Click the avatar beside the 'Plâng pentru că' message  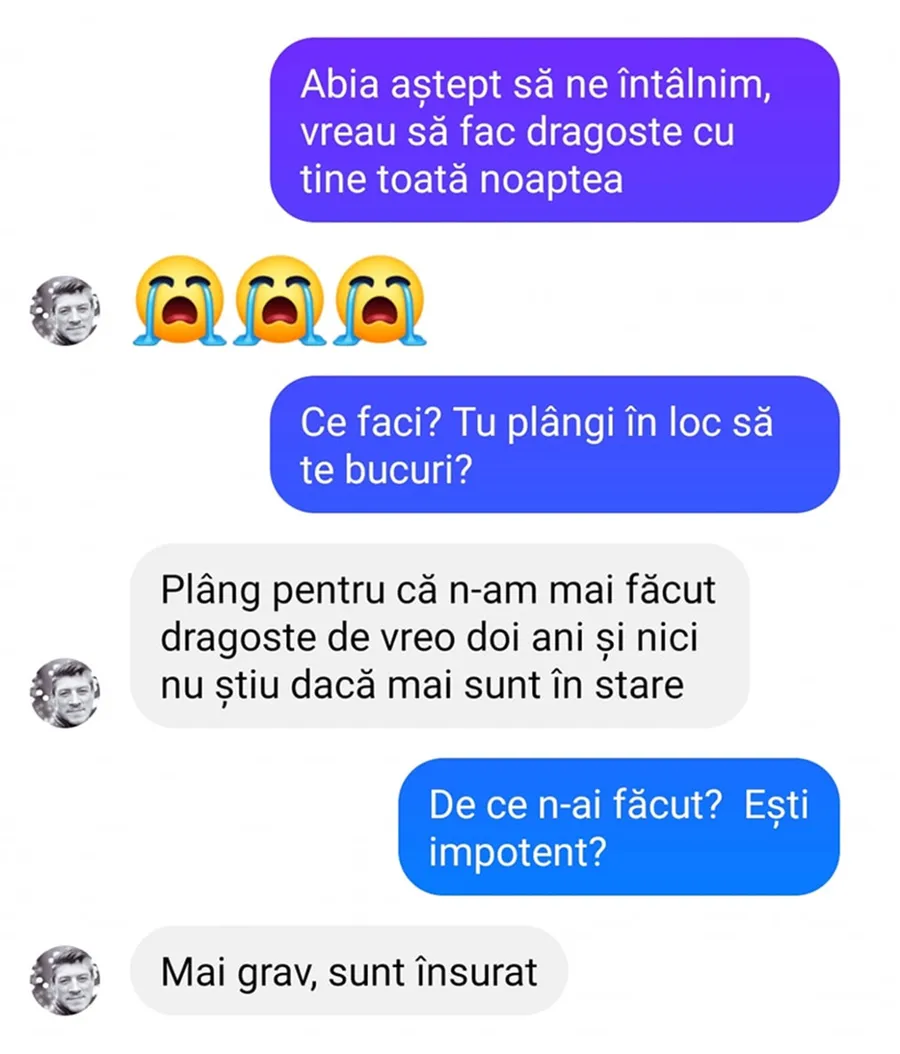click(x=62, y=690)
